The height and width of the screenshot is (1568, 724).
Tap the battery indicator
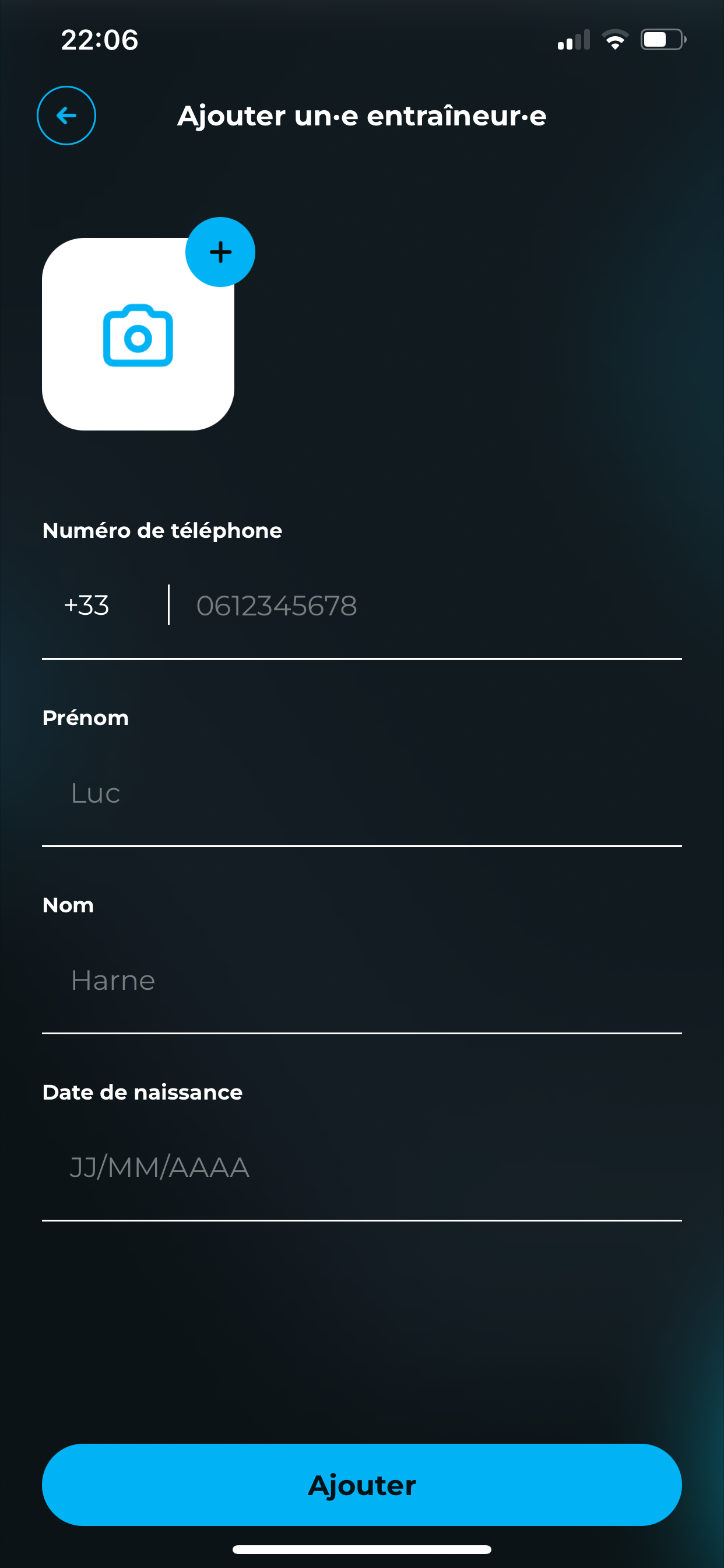(663, 39)
